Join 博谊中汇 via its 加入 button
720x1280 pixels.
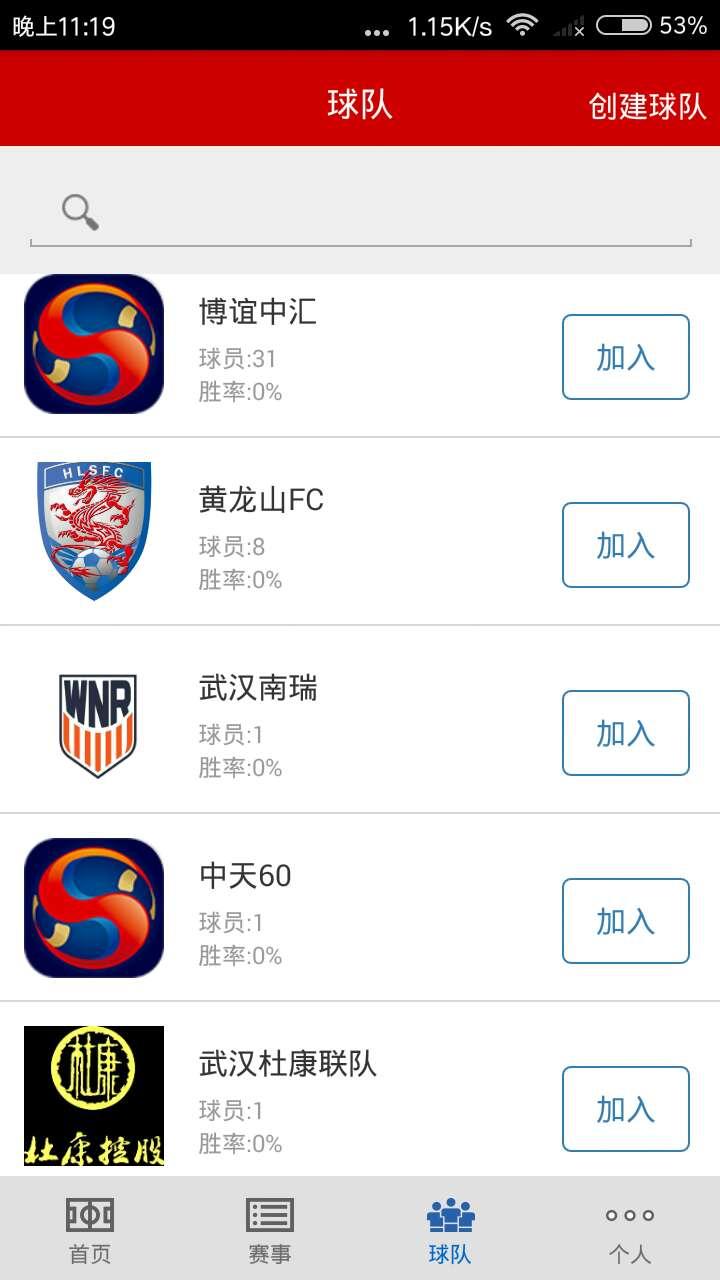click(x=626, y=356)
